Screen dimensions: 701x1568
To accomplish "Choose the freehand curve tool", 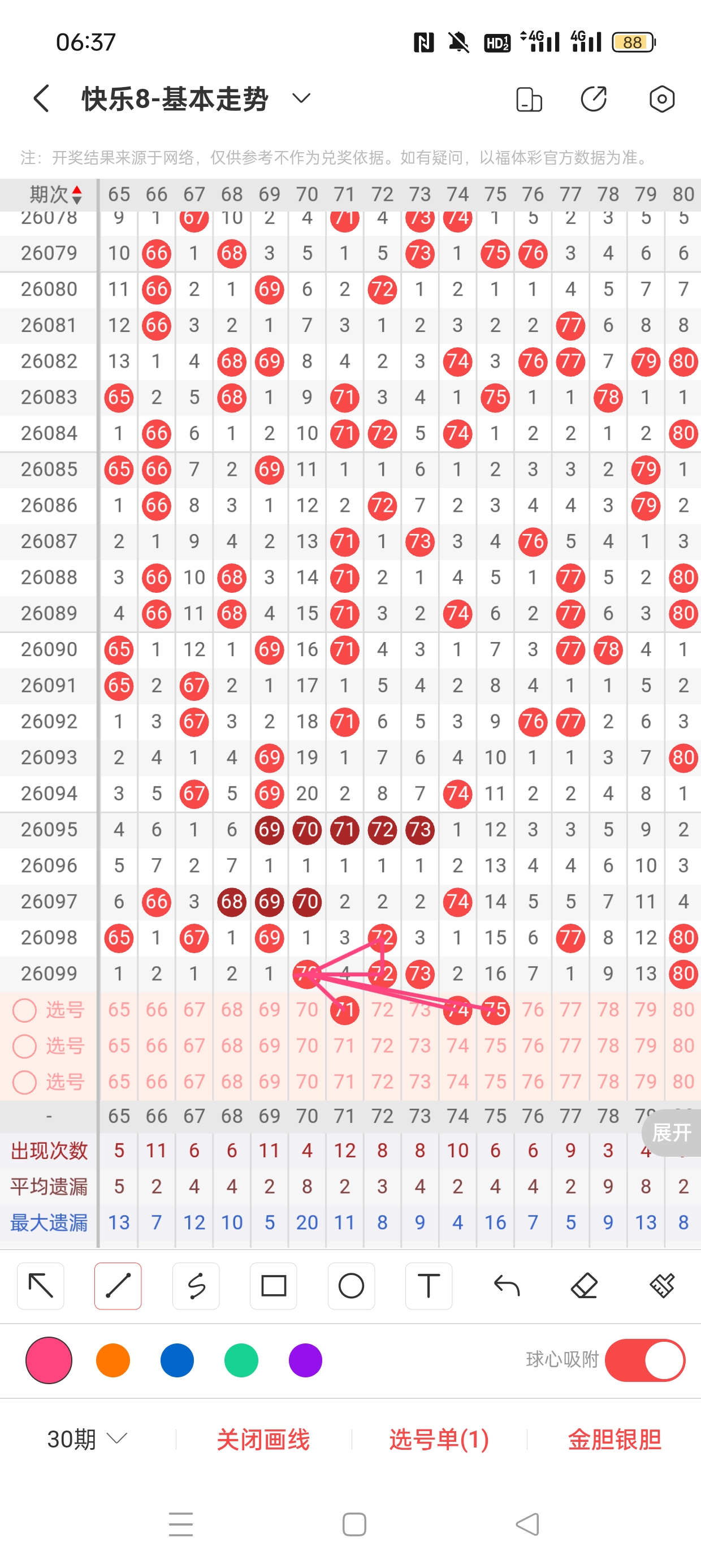I will click(196, 1286).
